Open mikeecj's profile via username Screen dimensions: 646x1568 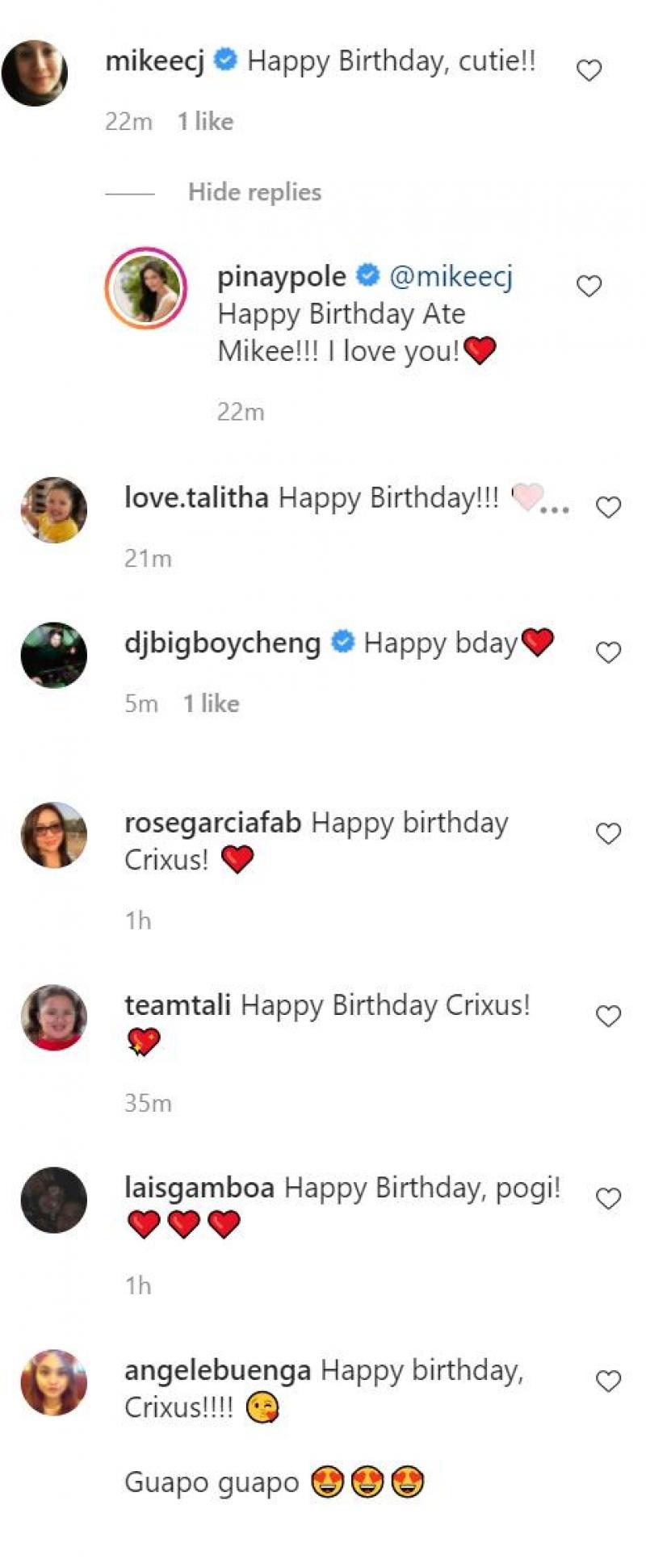(x=154, y=61)
